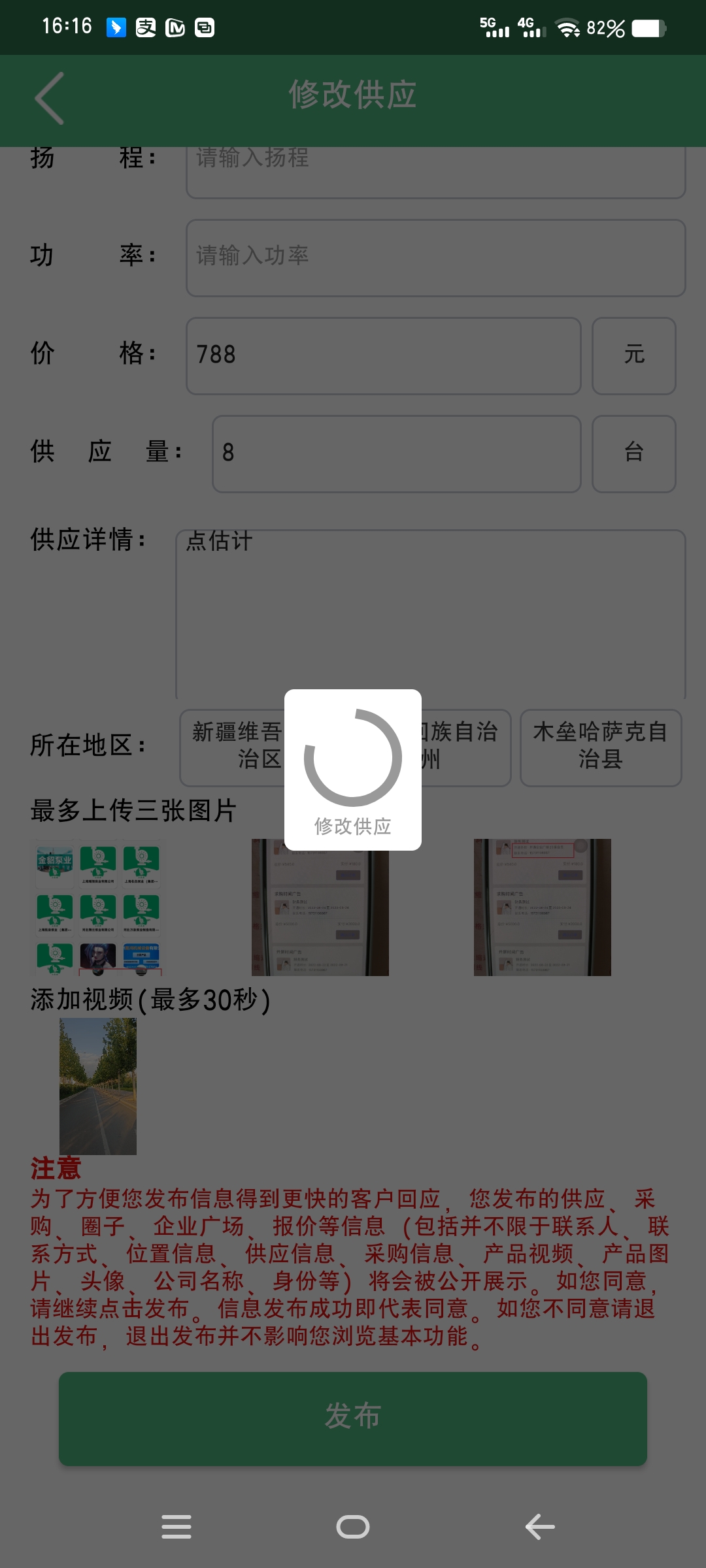The image size is (706, 1568).
Task: Edit the supply quantity field showing 8
Action: [x=396, y=453]
